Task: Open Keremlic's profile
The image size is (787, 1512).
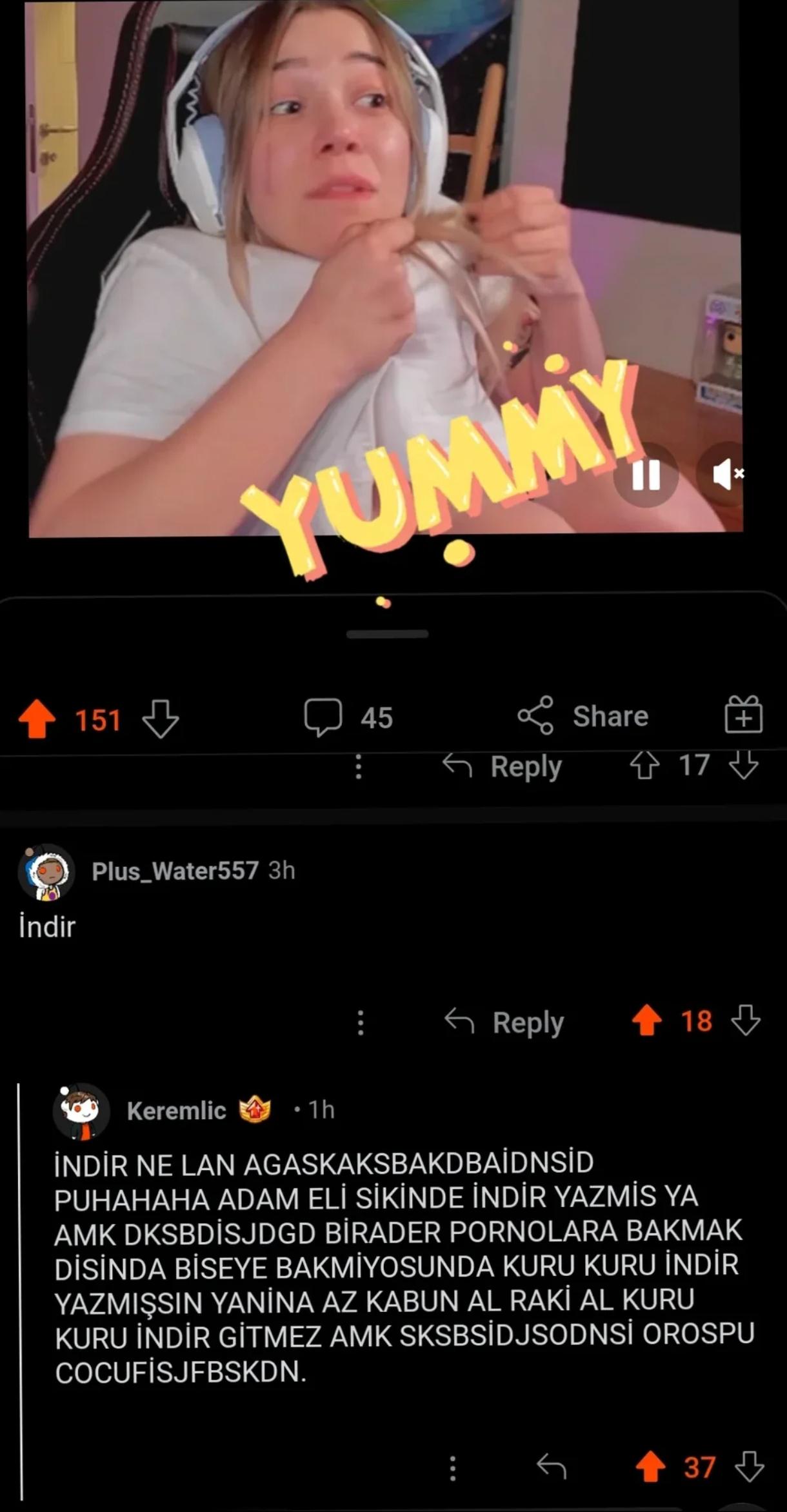Action: click(176, 1110)
